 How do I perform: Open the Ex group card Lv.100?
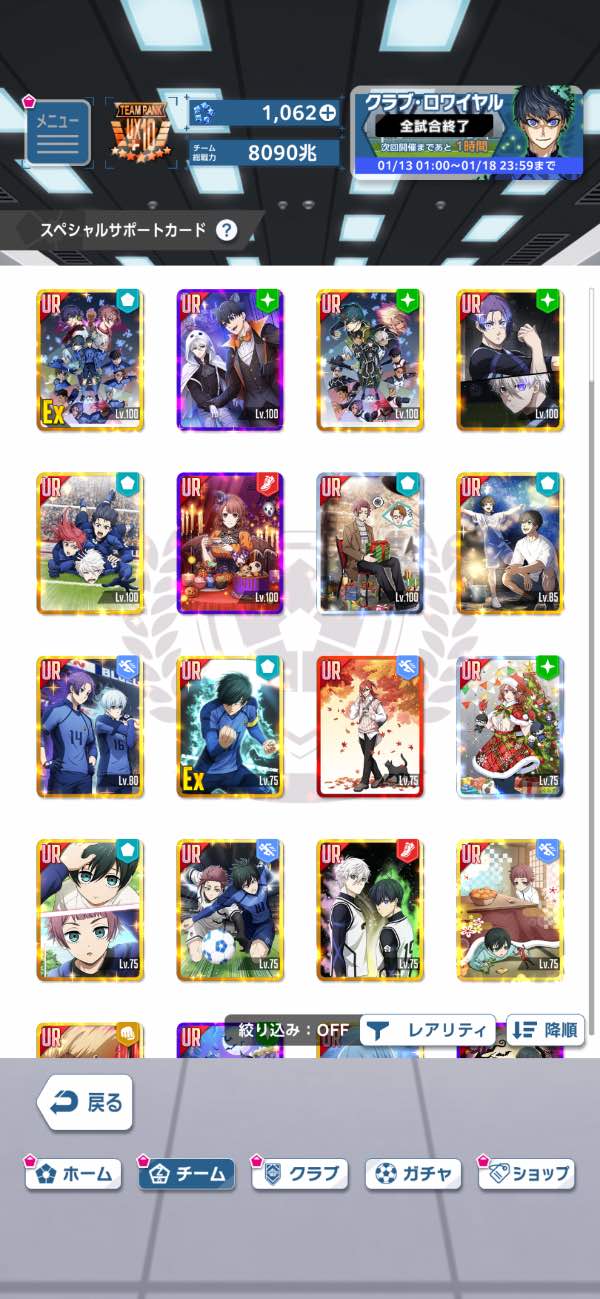pyautogui.click(x=90, y=360)
